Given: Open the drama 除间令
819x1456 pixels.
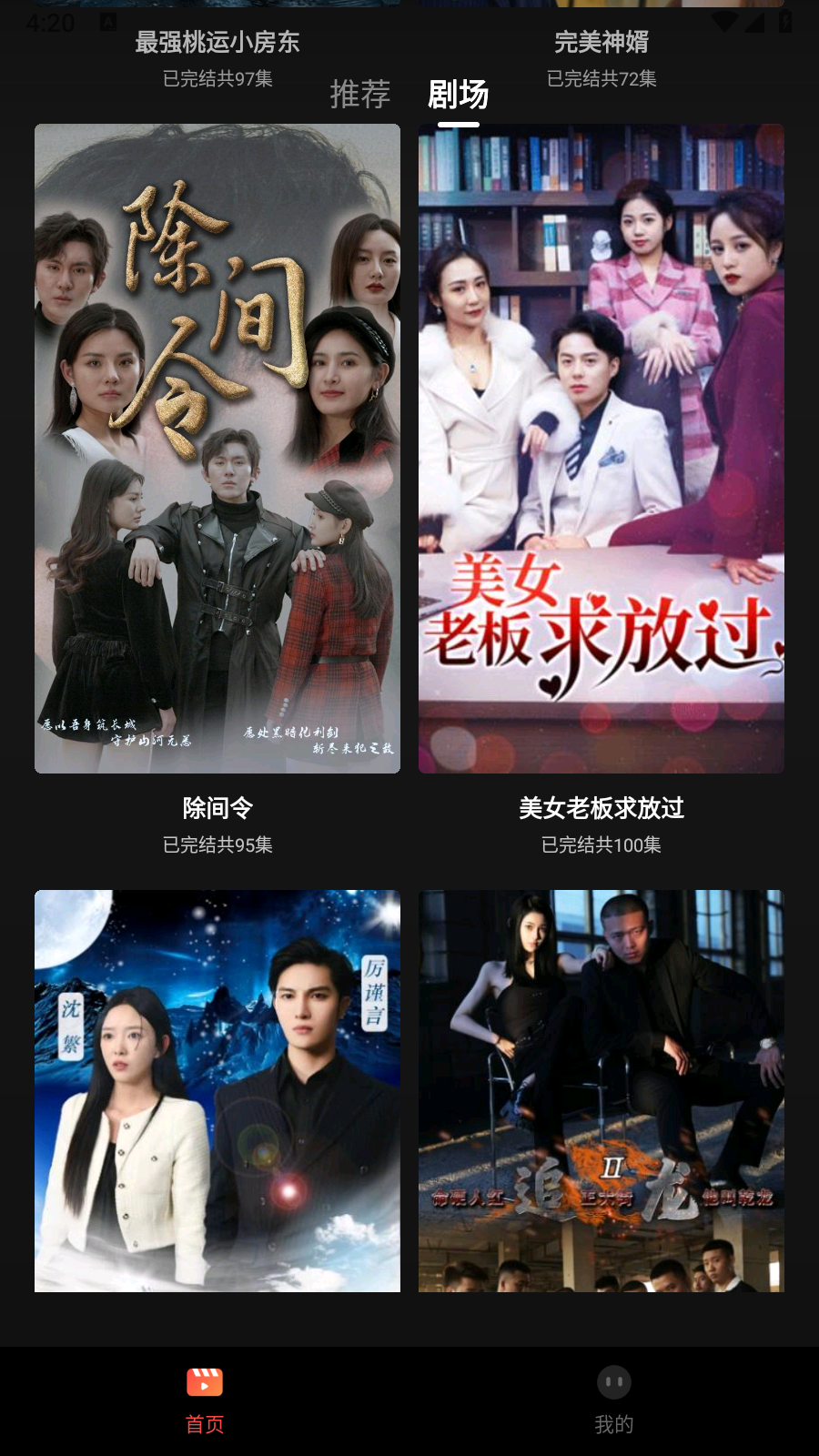Looking at the screenshot, I should tap(217, 808).
